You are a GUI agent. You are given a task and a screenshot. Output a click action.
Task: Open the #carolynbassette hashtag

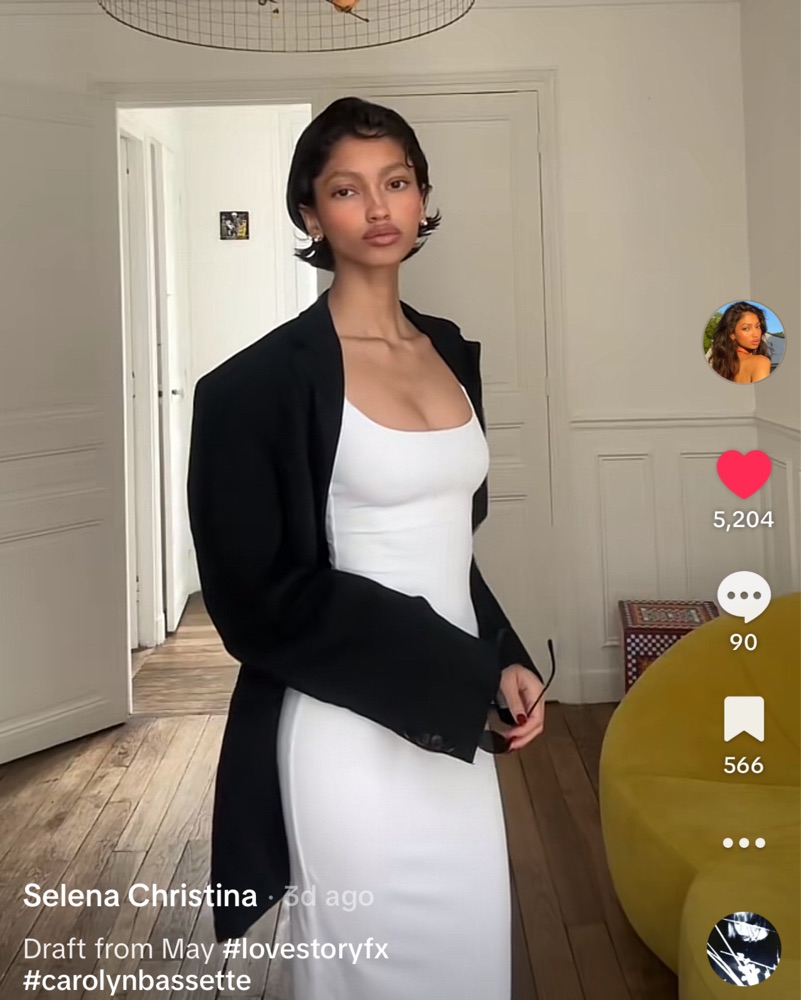pos(137,980)
